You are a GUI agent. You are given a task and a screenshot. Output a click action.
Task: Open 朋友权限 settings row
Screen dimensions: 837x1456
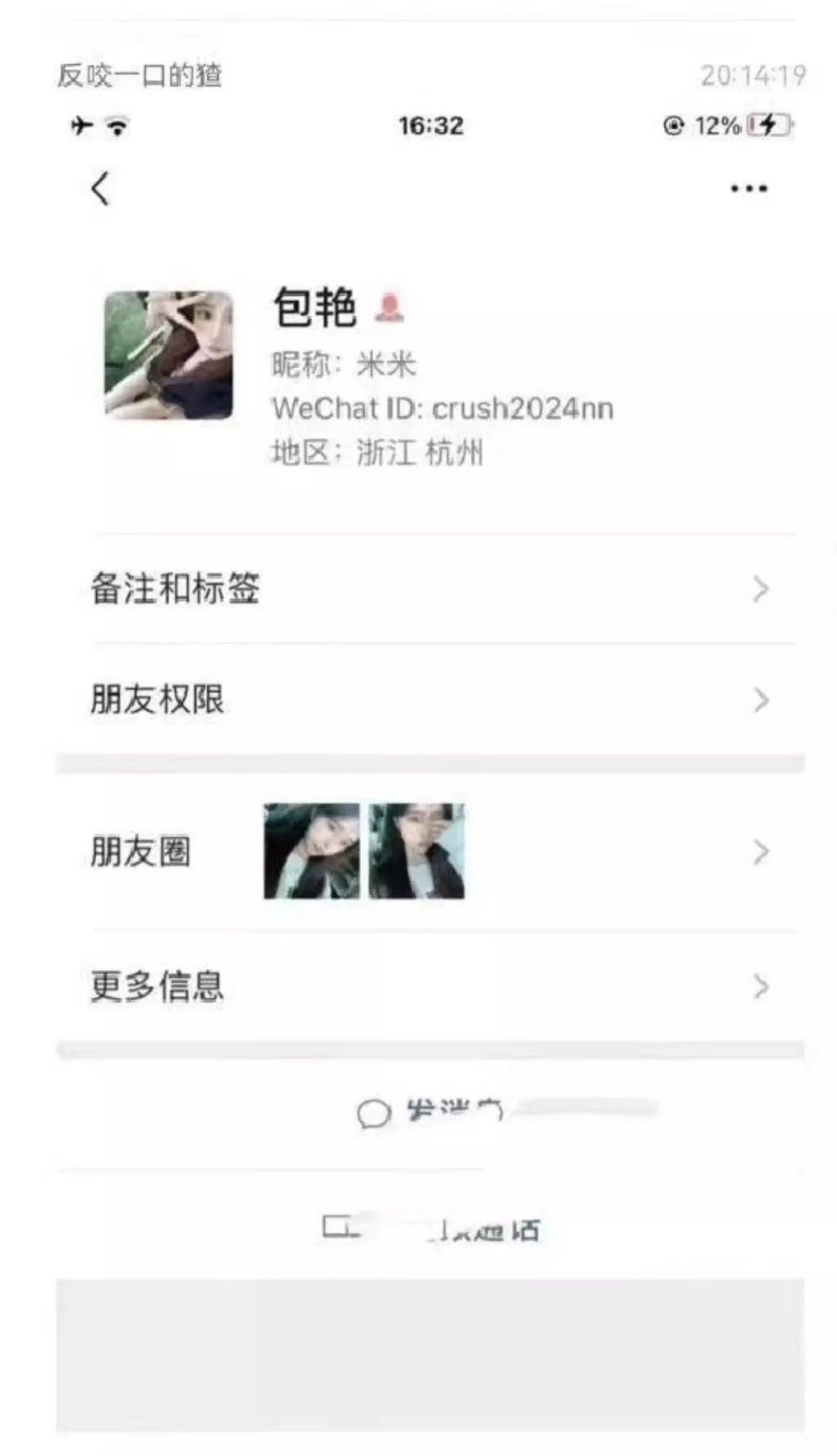coord(430,700)
